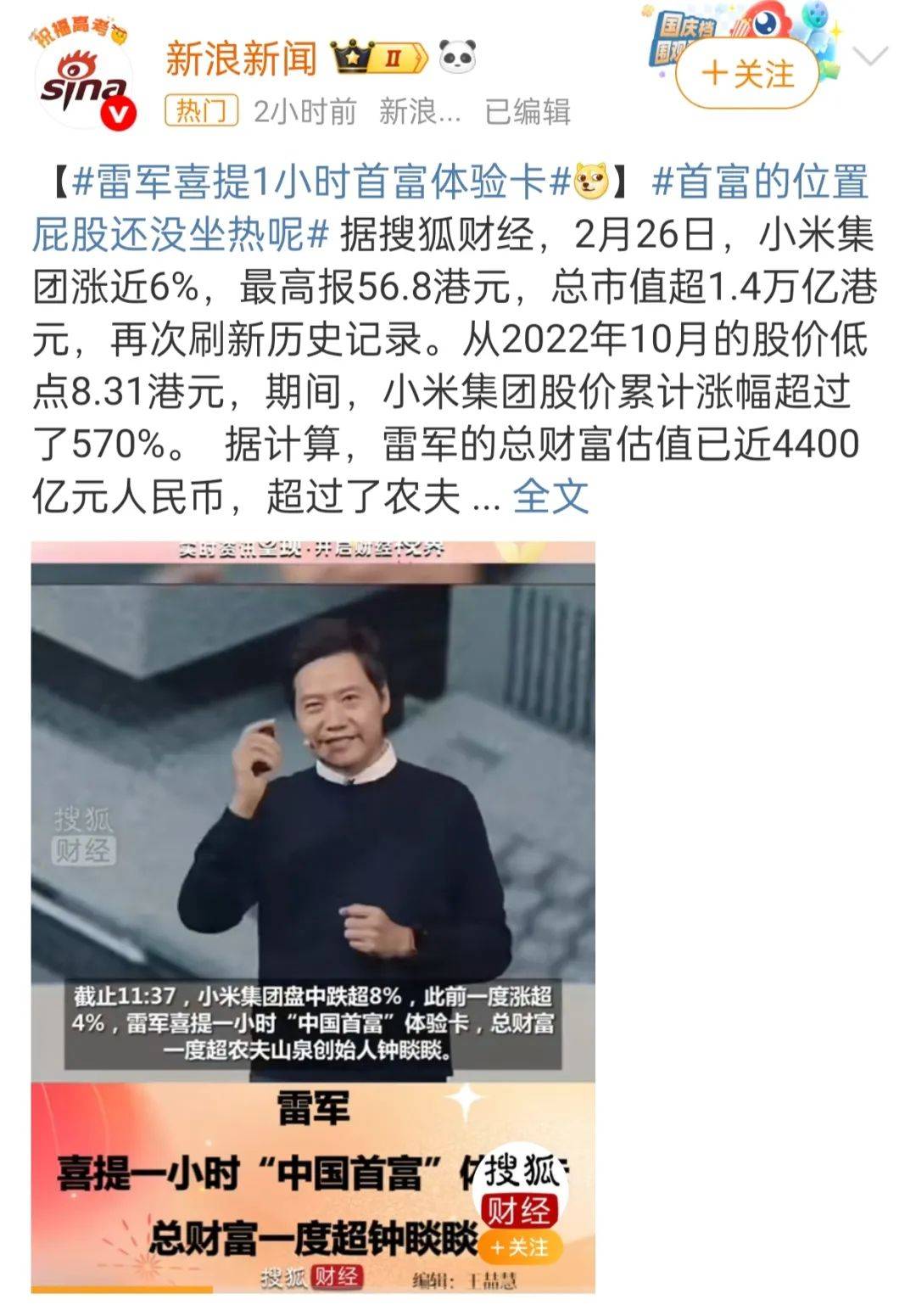Expand the post options chevron
The width and height of the screenshot is (916, 1316).
869,58
